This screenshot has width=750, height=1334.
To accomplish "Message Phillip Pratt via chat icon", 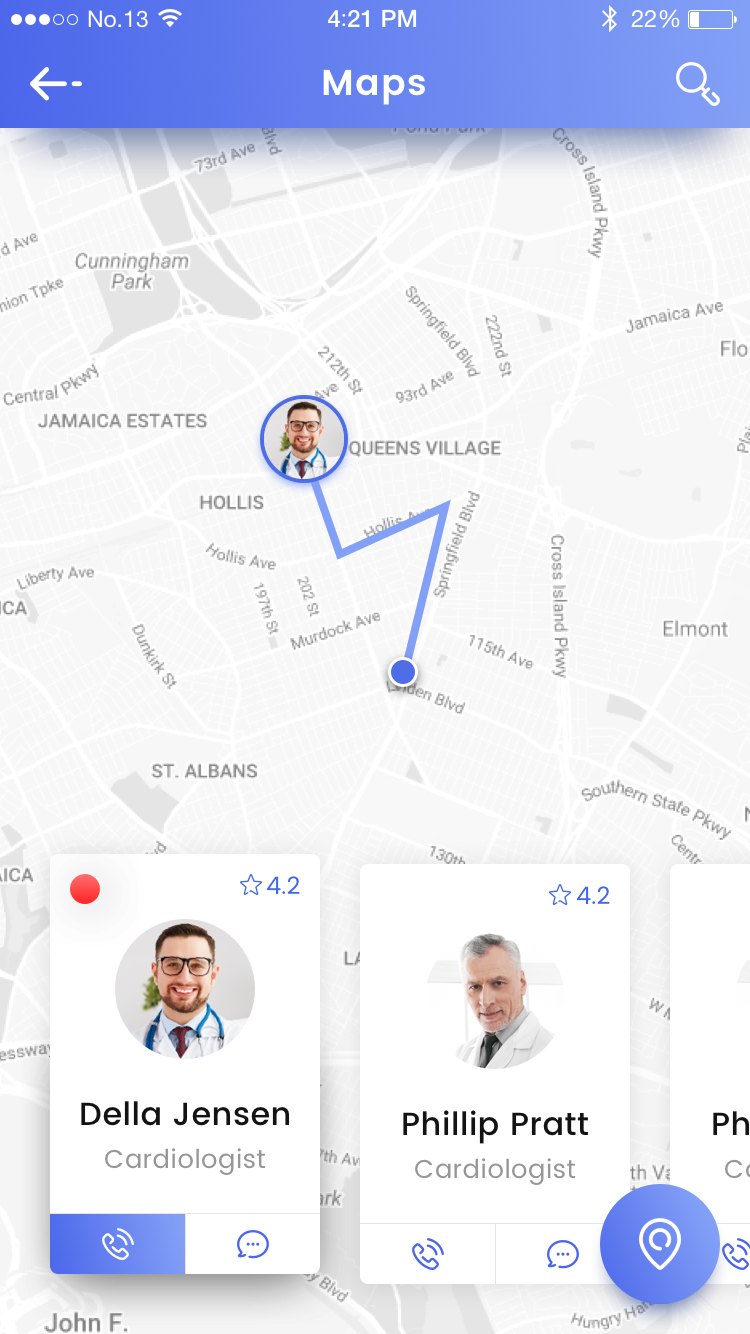I will tap(563, 1254).
